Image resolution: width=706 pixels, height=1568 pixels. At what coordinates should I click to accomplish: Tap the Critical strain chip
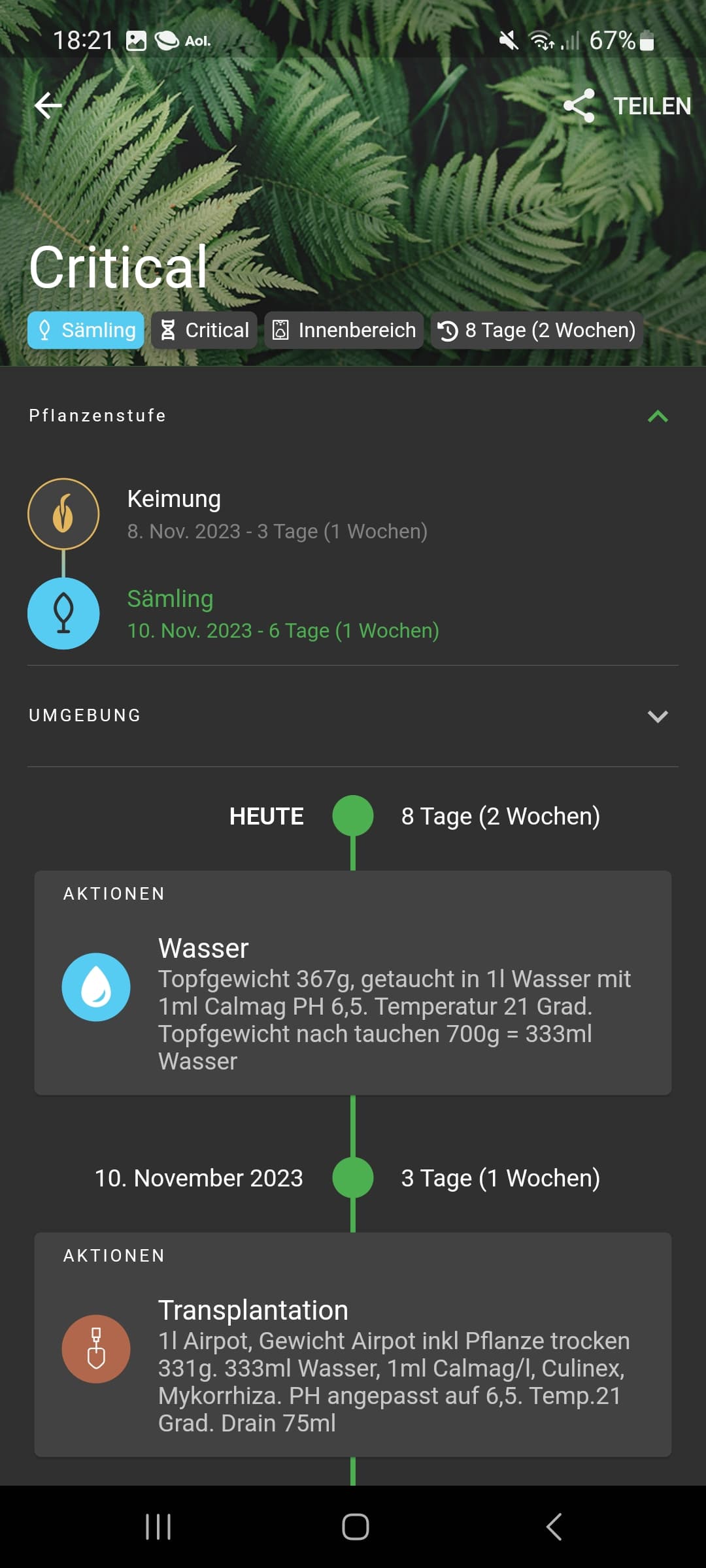click(x=205, y=330)
